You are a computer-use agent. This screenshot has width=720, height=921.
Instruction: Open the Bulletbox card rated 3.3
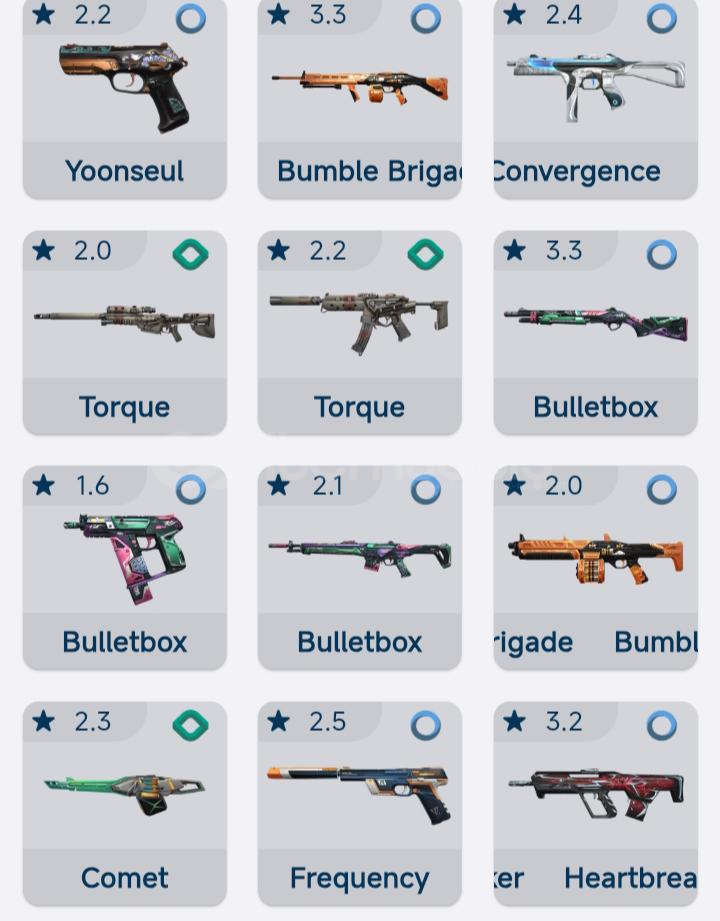coord(595,333)
